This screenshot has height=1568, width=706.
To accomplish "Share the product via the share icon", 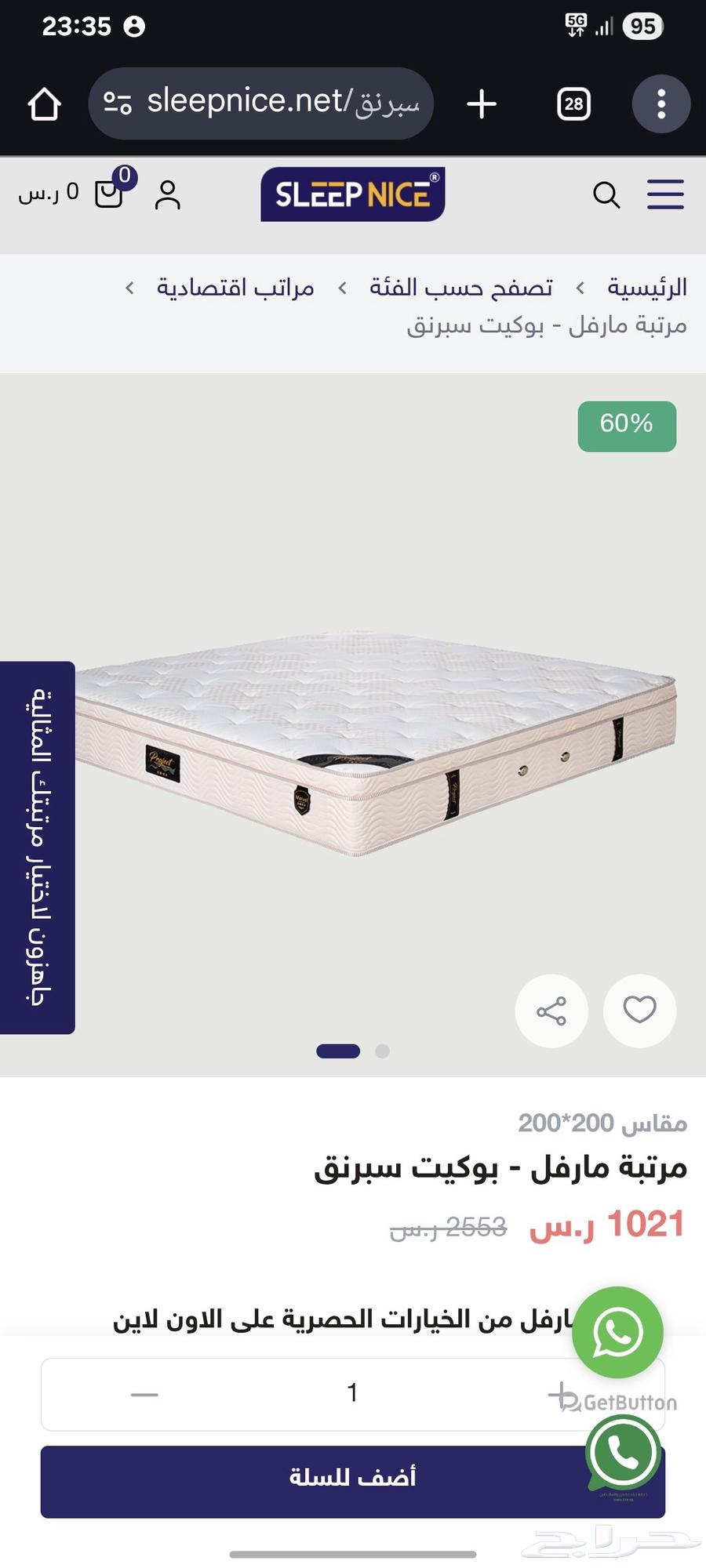I will (551, 1011).
